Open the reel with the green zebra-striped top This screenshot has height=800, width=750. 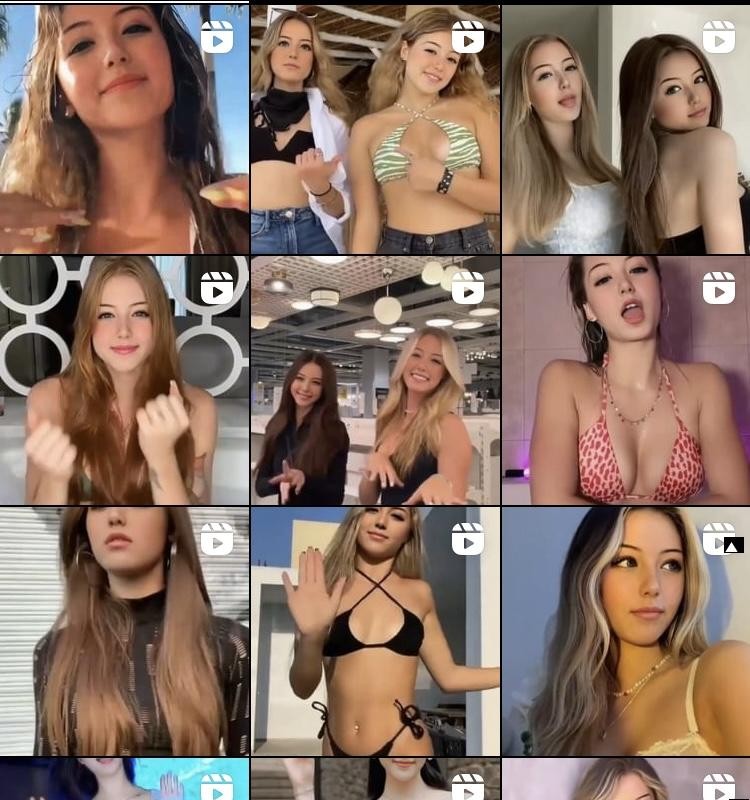(x=375, y=128)
